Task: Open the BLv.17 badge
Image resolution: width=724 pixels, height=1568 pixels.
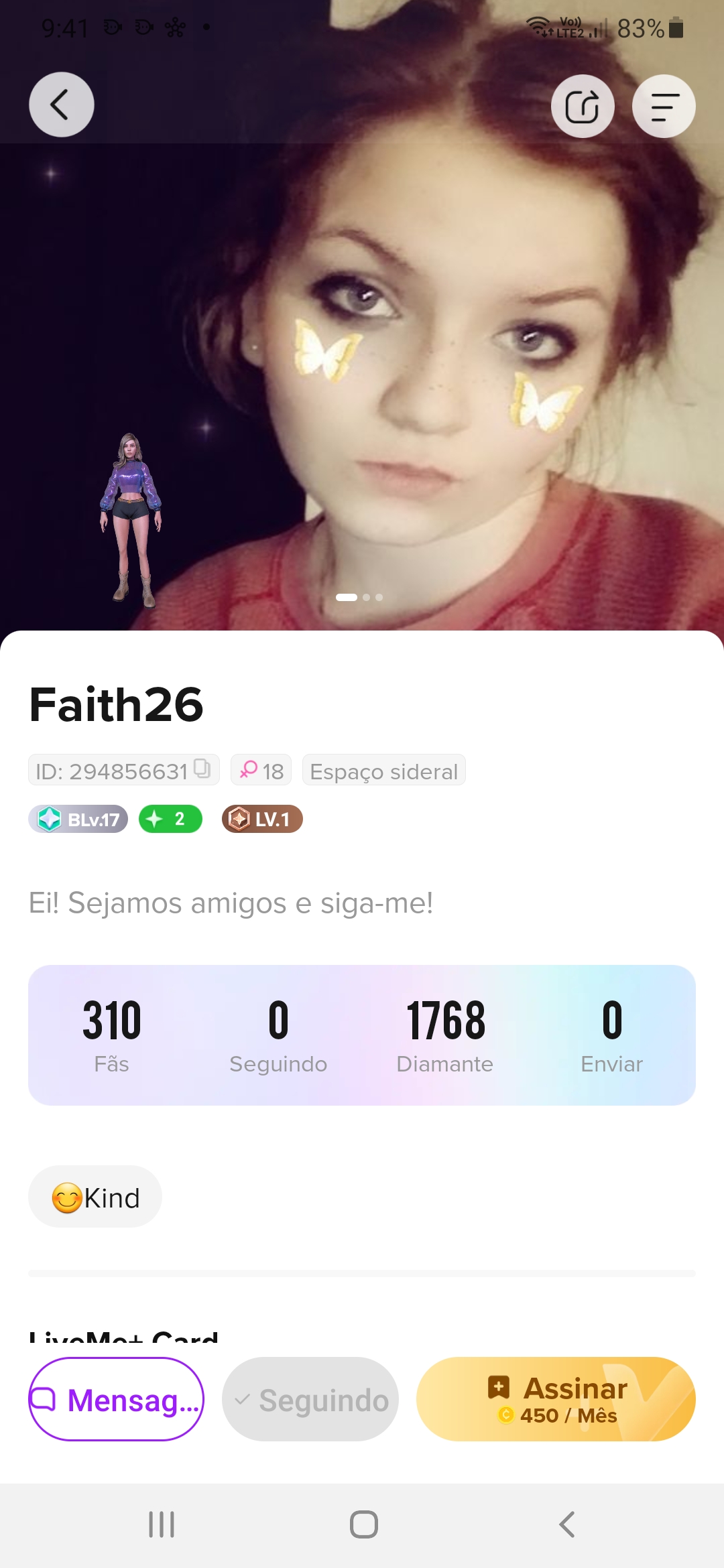Action: 78,819
